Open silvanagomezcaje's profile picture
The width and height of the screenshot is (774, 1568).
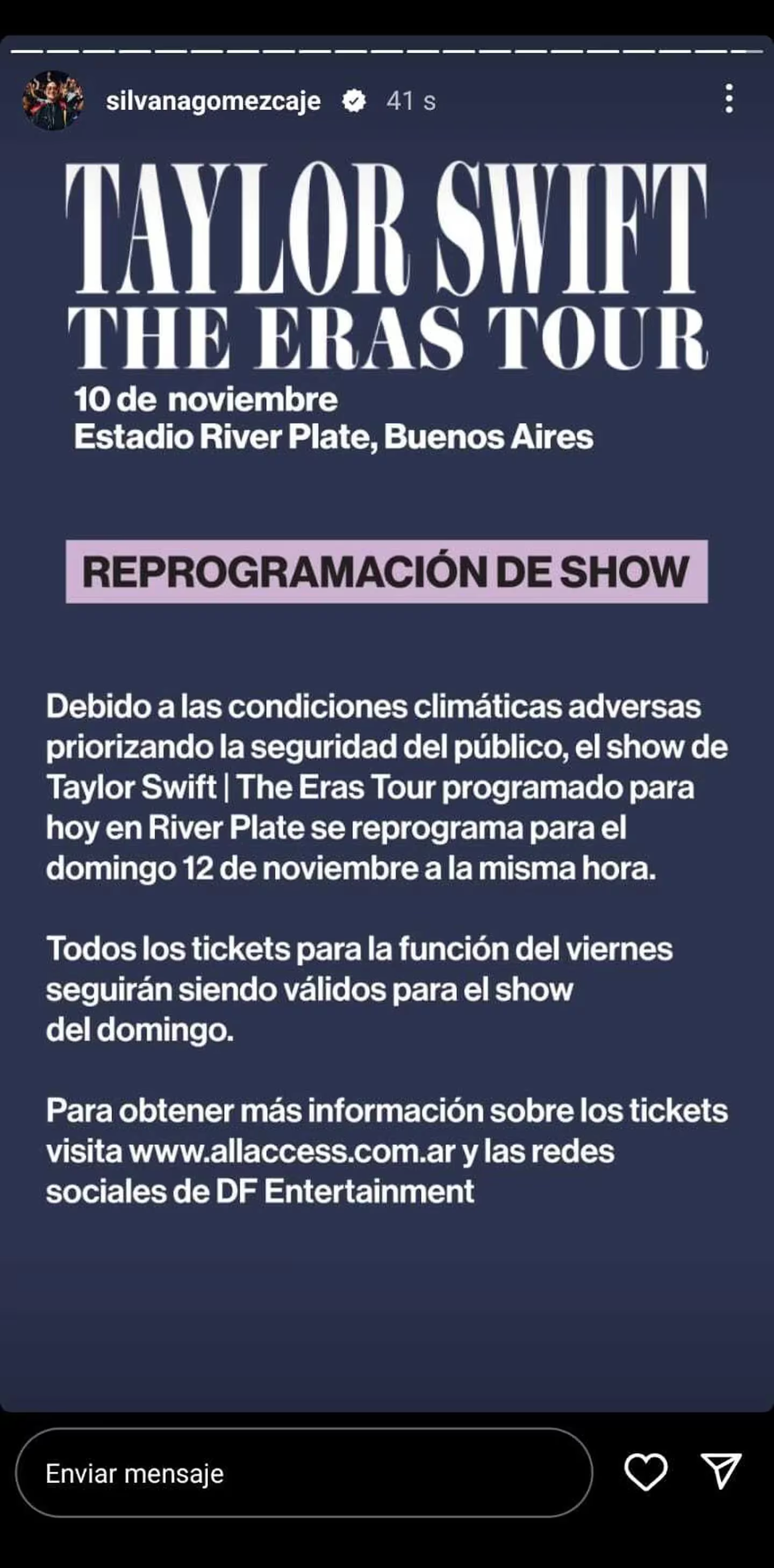coord(53,101)
